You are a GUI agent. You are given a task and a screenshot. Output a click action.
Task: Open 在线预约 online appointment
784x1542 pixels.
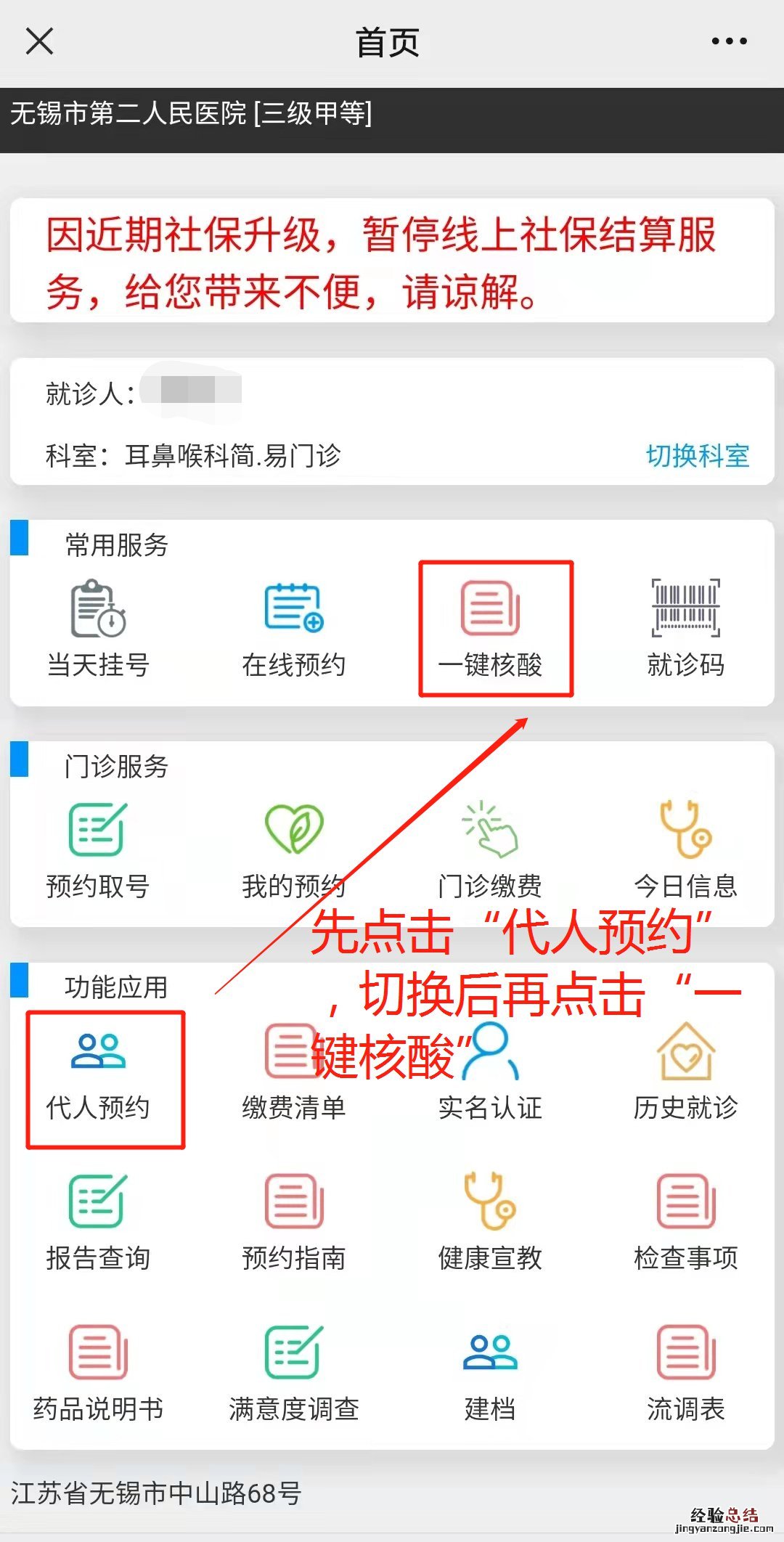click(293, 629)
